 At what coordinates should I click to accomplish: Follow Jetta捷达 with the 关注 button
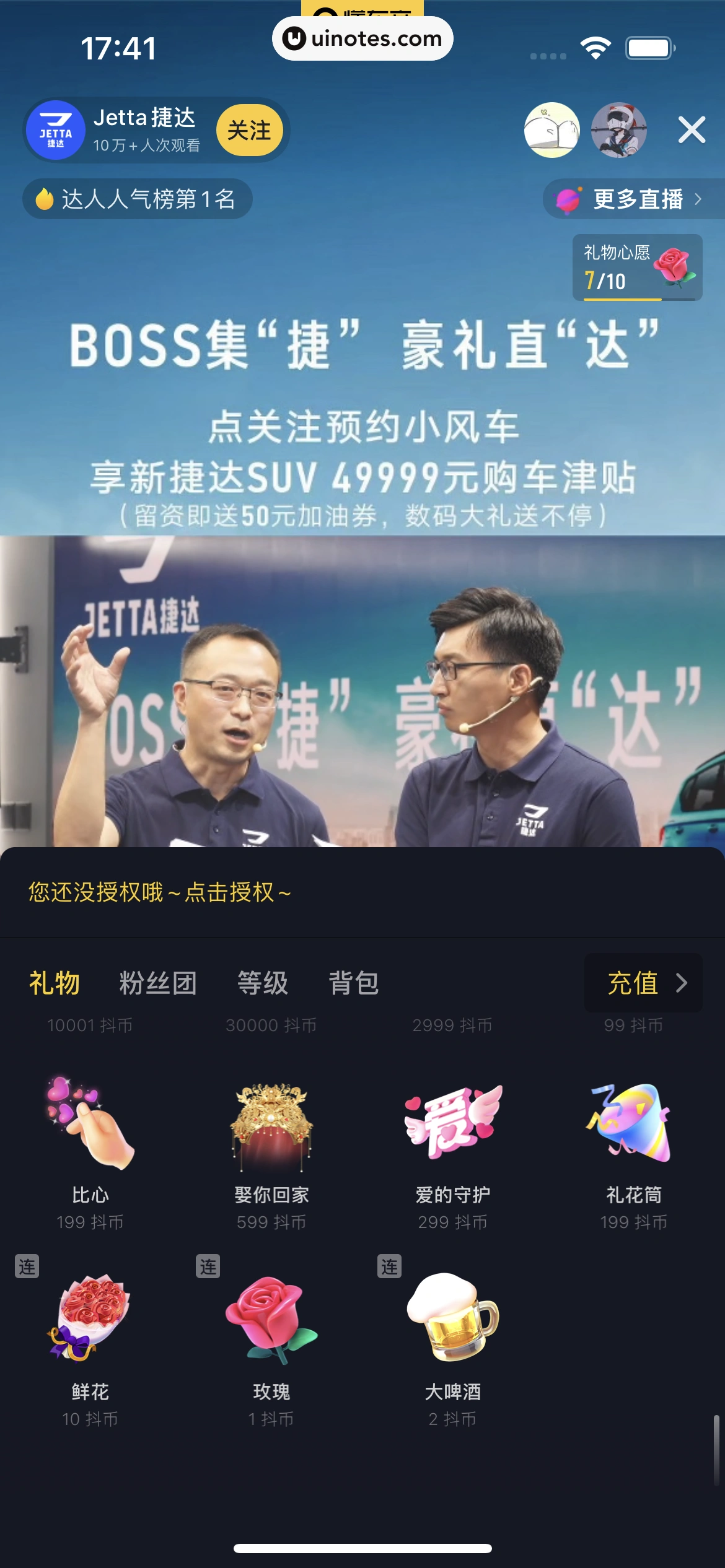click(249, 130)
